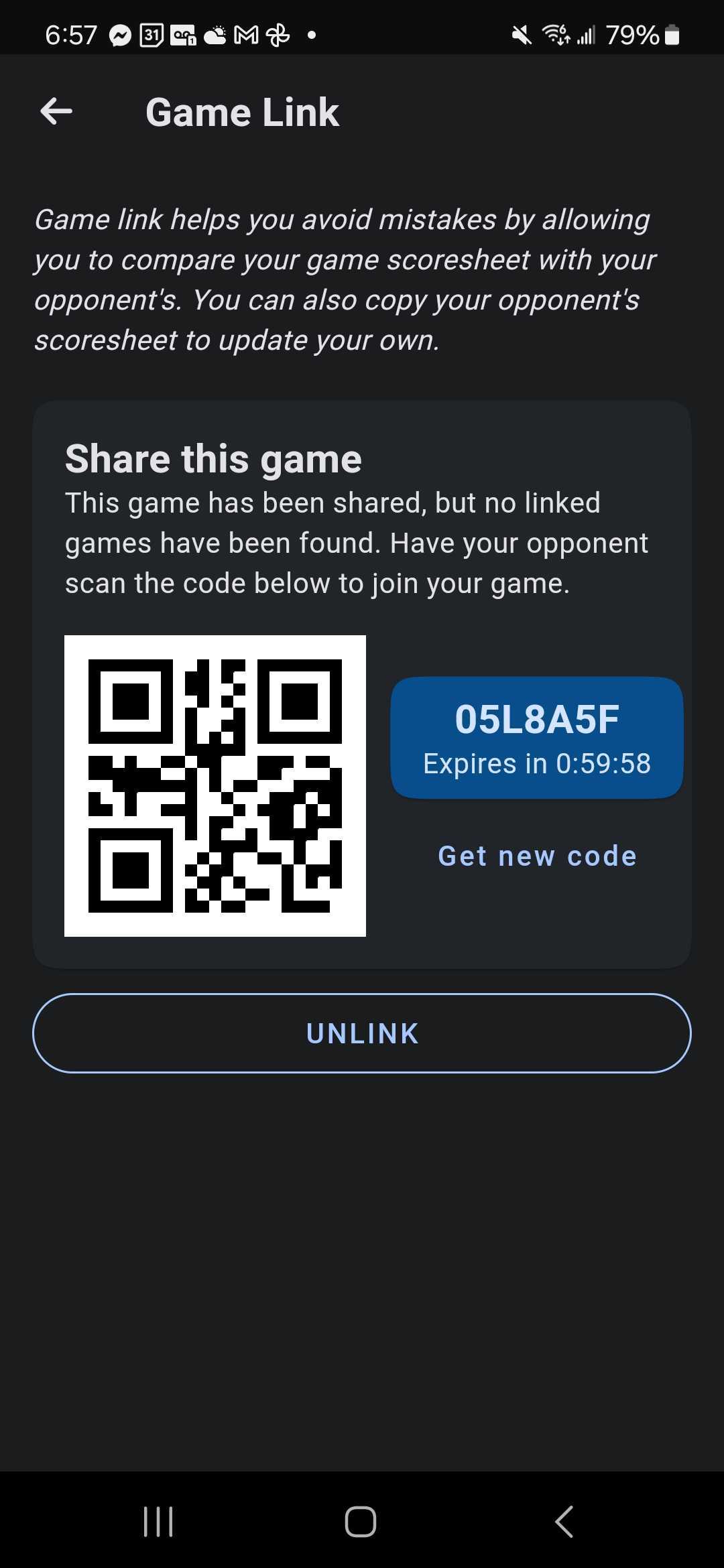This screenshot has width=724, height=1568.
Task: Get a new code
Action: pos(537,856)
